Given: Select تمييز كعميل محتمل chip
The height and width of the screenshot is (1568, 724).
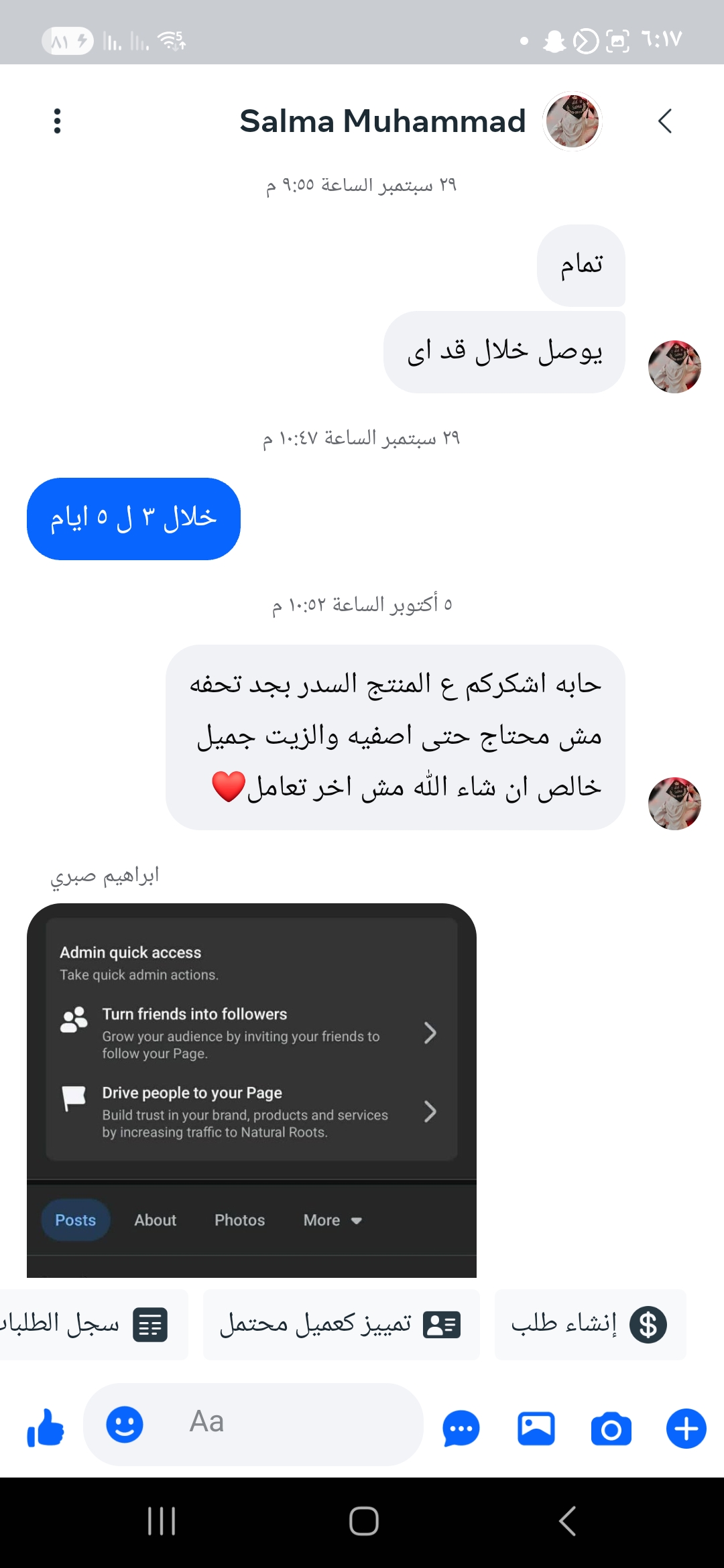Looking at the screenshot, I should click(341, 1324).
